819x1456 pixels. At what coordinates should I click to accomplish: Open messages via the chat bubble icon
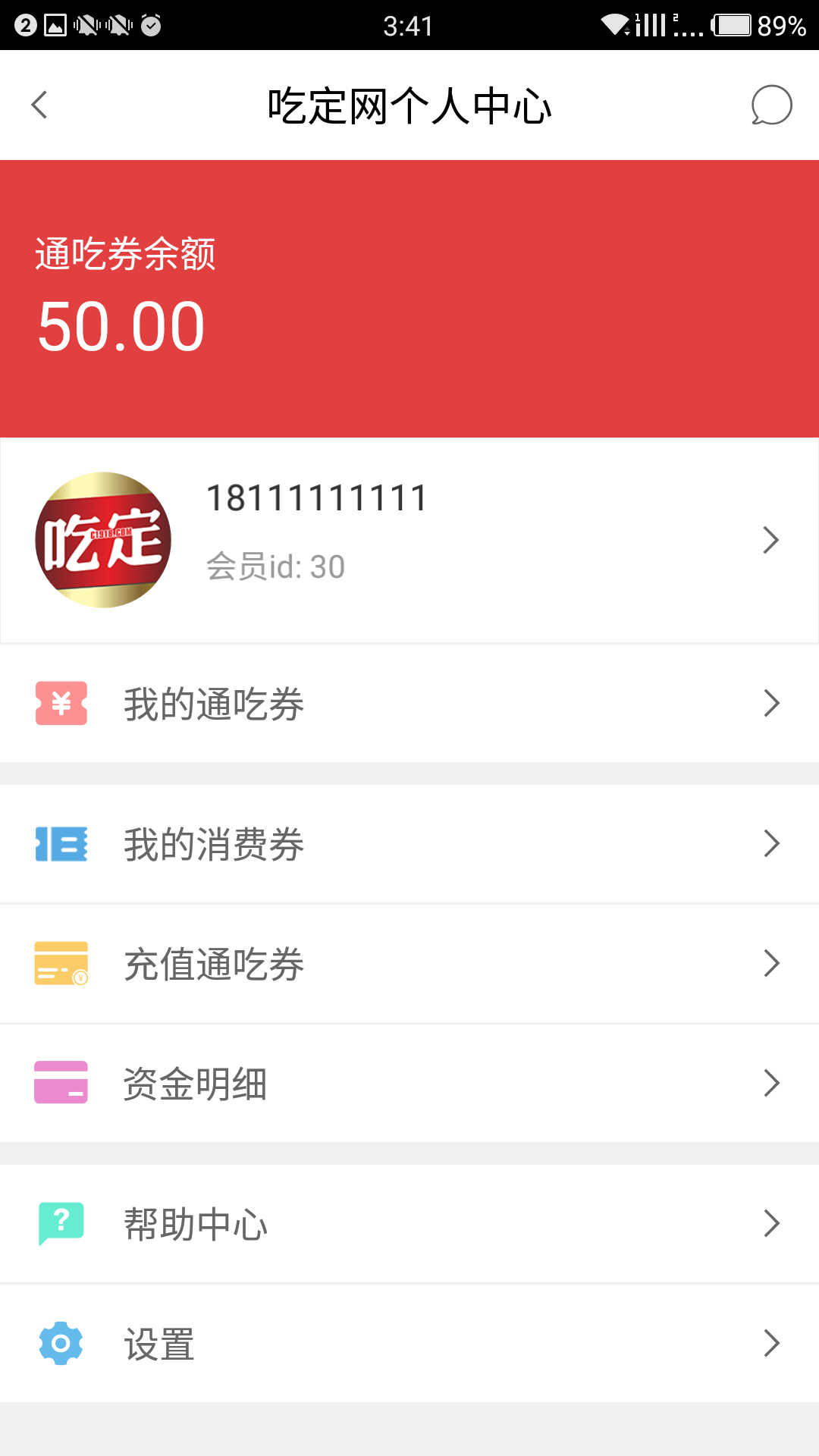pos(771,105)
